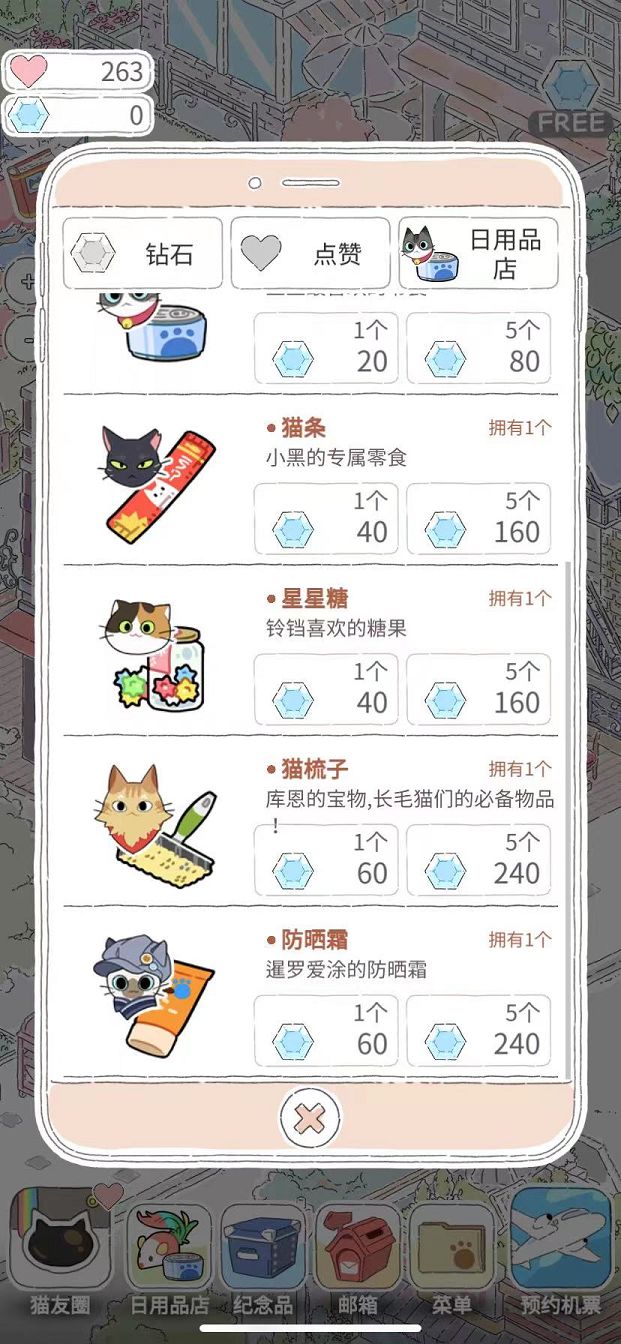Image resolution: width=621 pixels, height=1344 pixels.
Task: Purchase 1 猫梳子 for 60 diamonds
Action: 326,860
